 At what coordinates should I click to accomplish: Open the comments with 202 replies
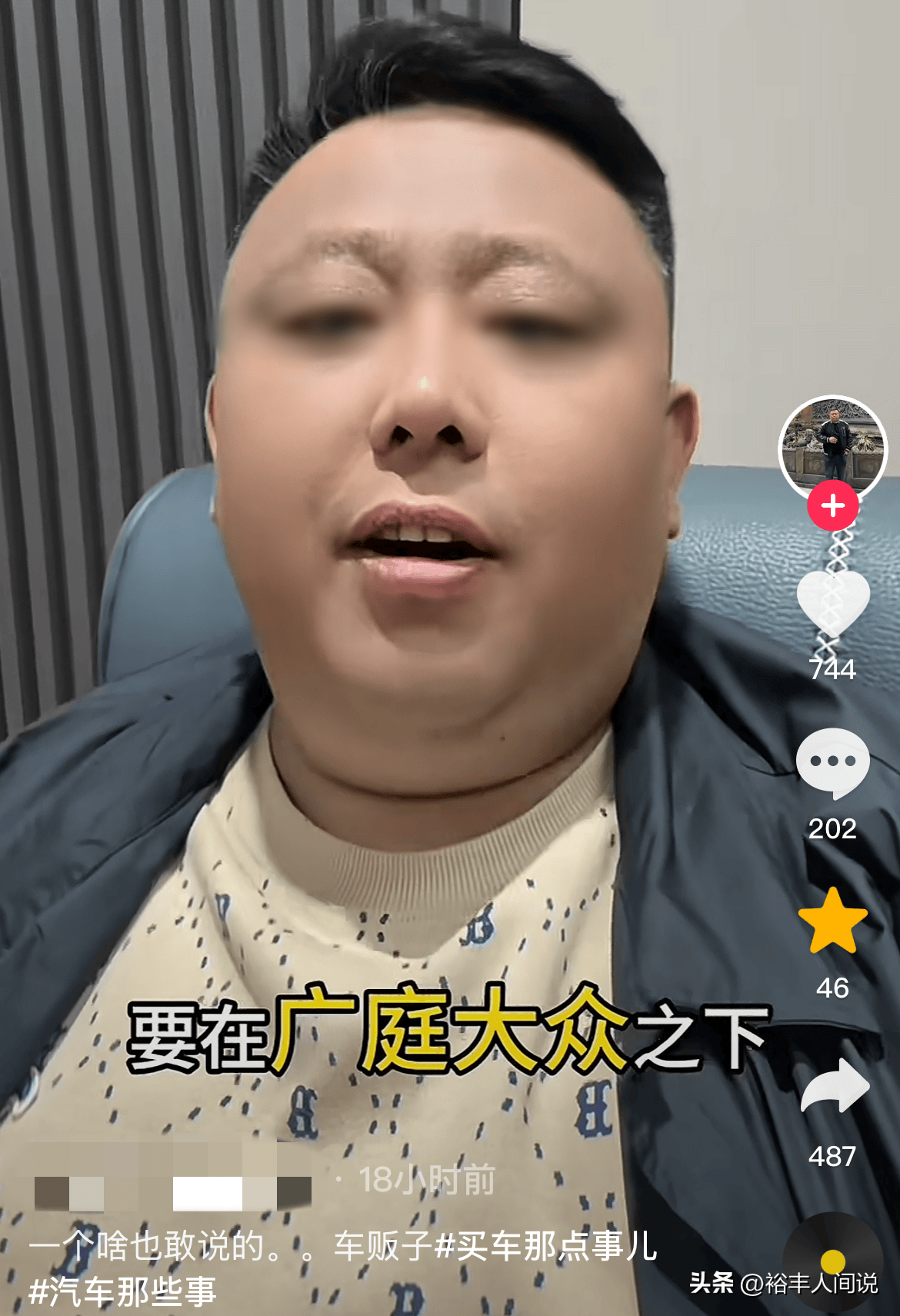click(x=833, y=763)
